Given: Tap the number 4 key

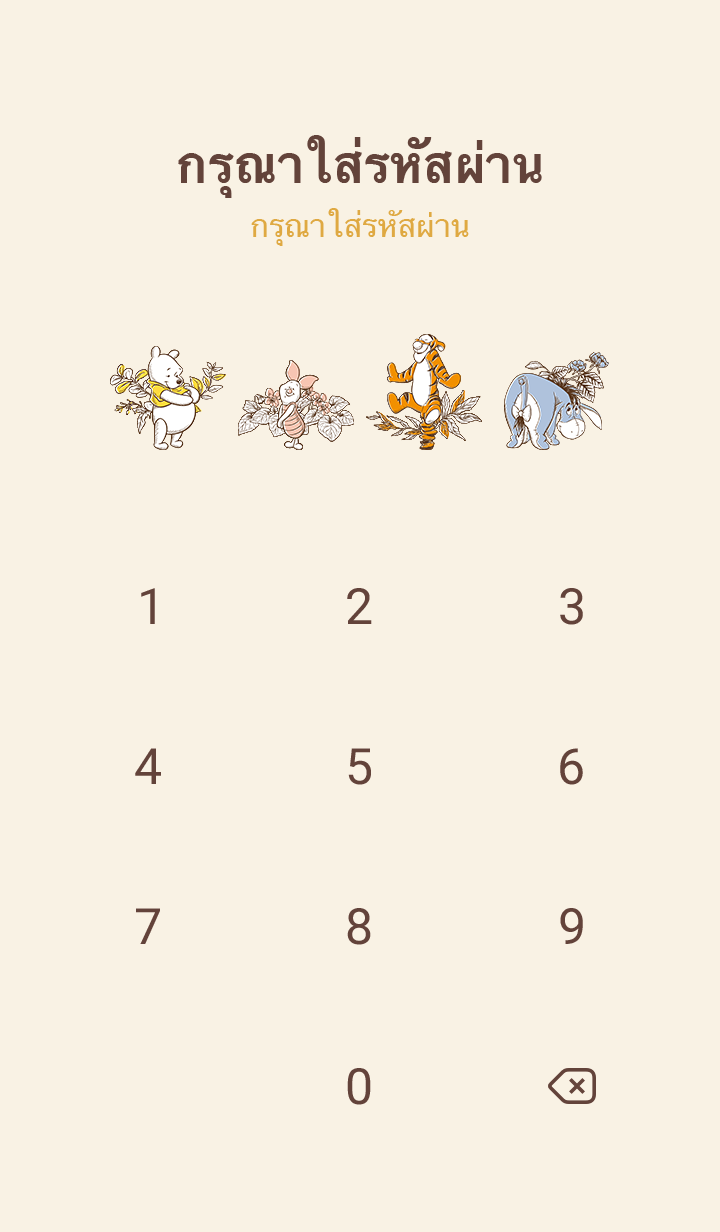Looking at the screenshot, I should 148,767.
